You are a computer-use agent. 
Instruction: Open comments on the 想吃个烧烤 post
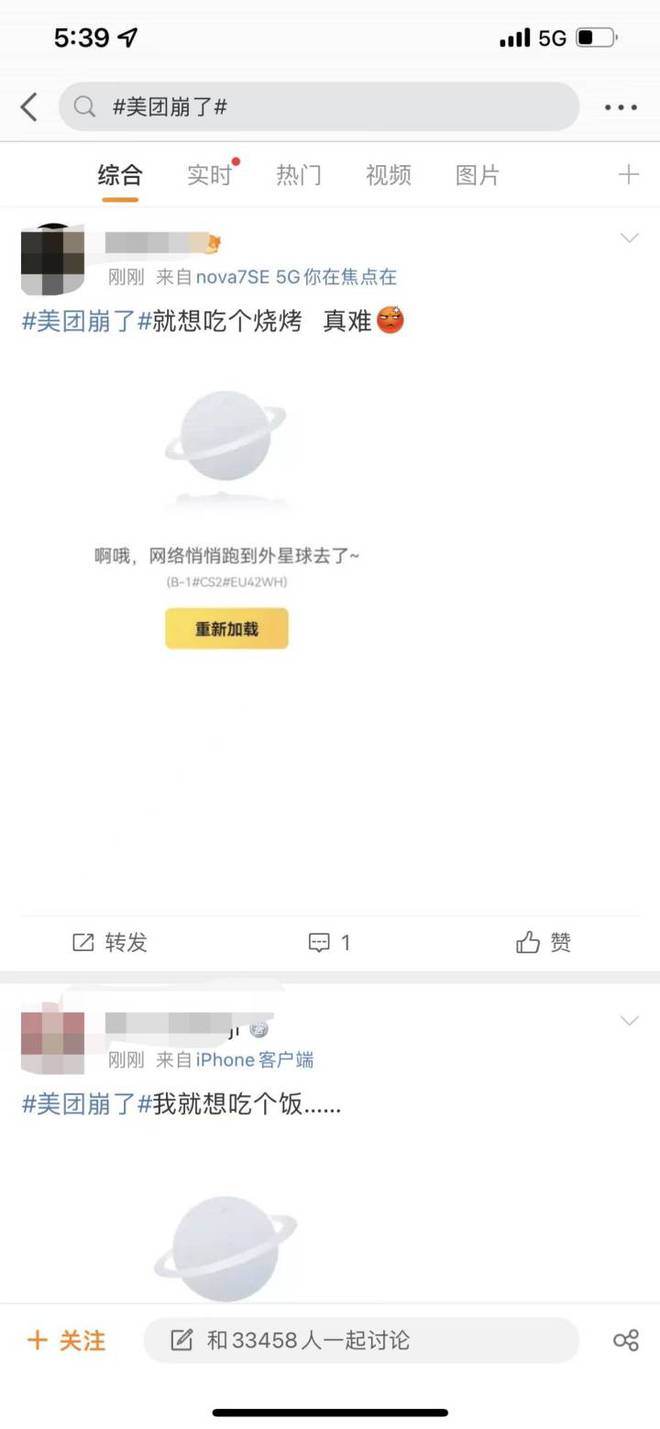329,942
